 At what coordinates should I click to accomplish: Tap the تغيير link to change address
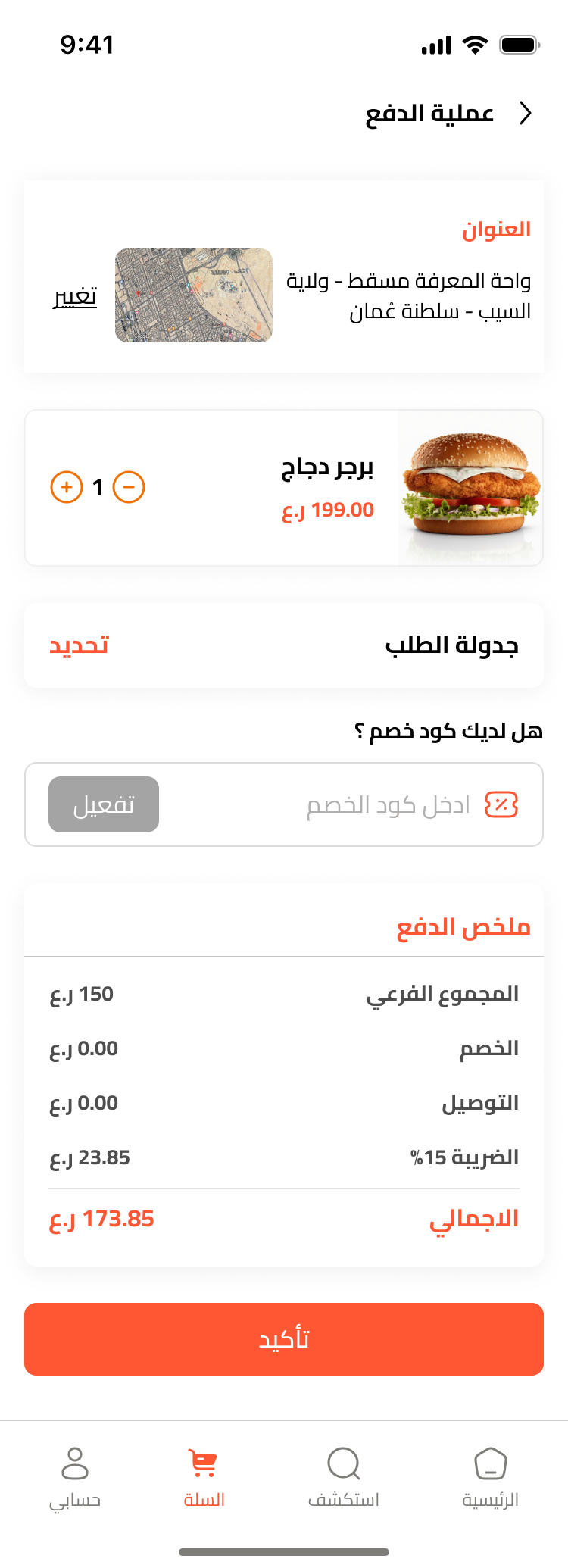pos(75,296)
